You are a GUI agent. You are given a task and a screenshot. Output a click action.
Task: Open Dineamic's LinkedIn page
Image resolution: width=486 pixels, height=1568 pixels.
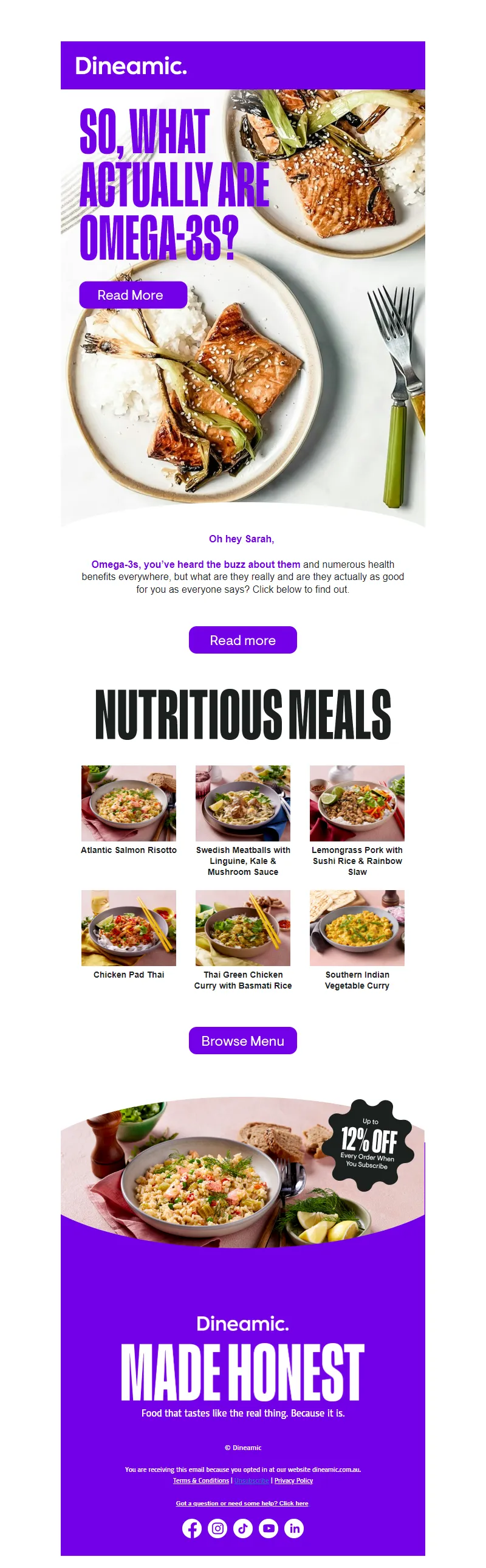[x=294, y=1528]
